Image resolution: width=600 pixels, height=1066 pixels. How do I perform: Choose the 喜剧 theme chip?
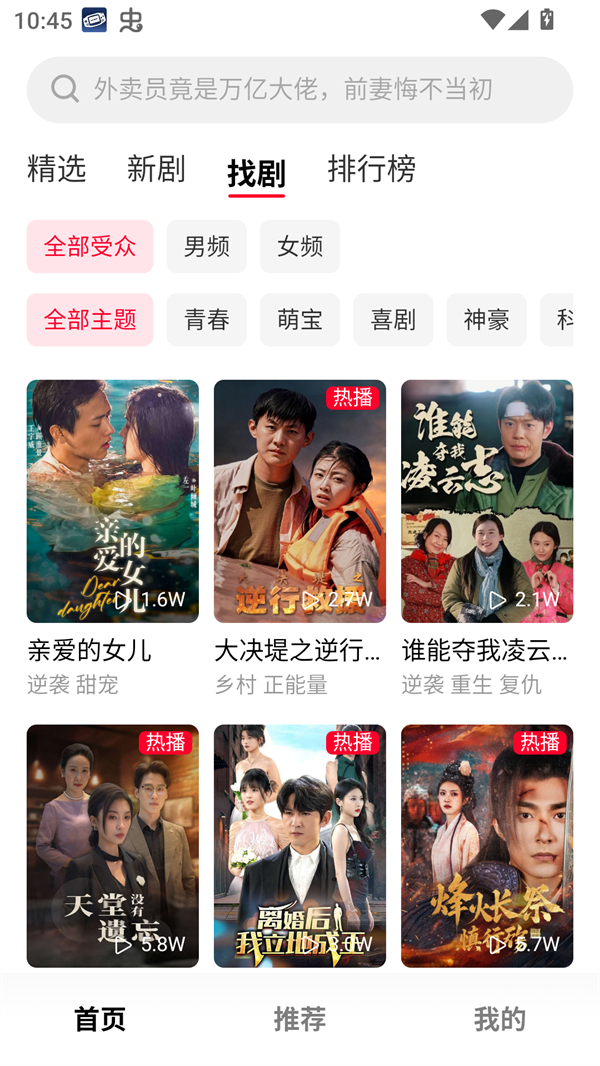pos(393,320)
